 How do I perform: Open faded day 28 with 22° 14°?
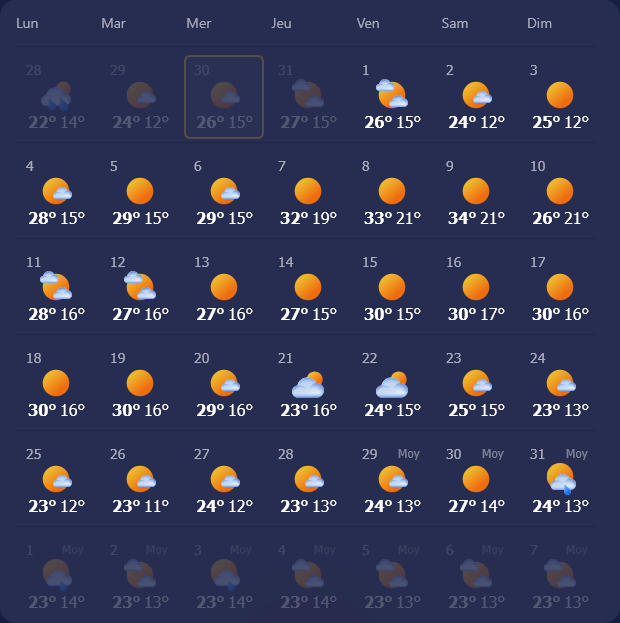[56, 97]
